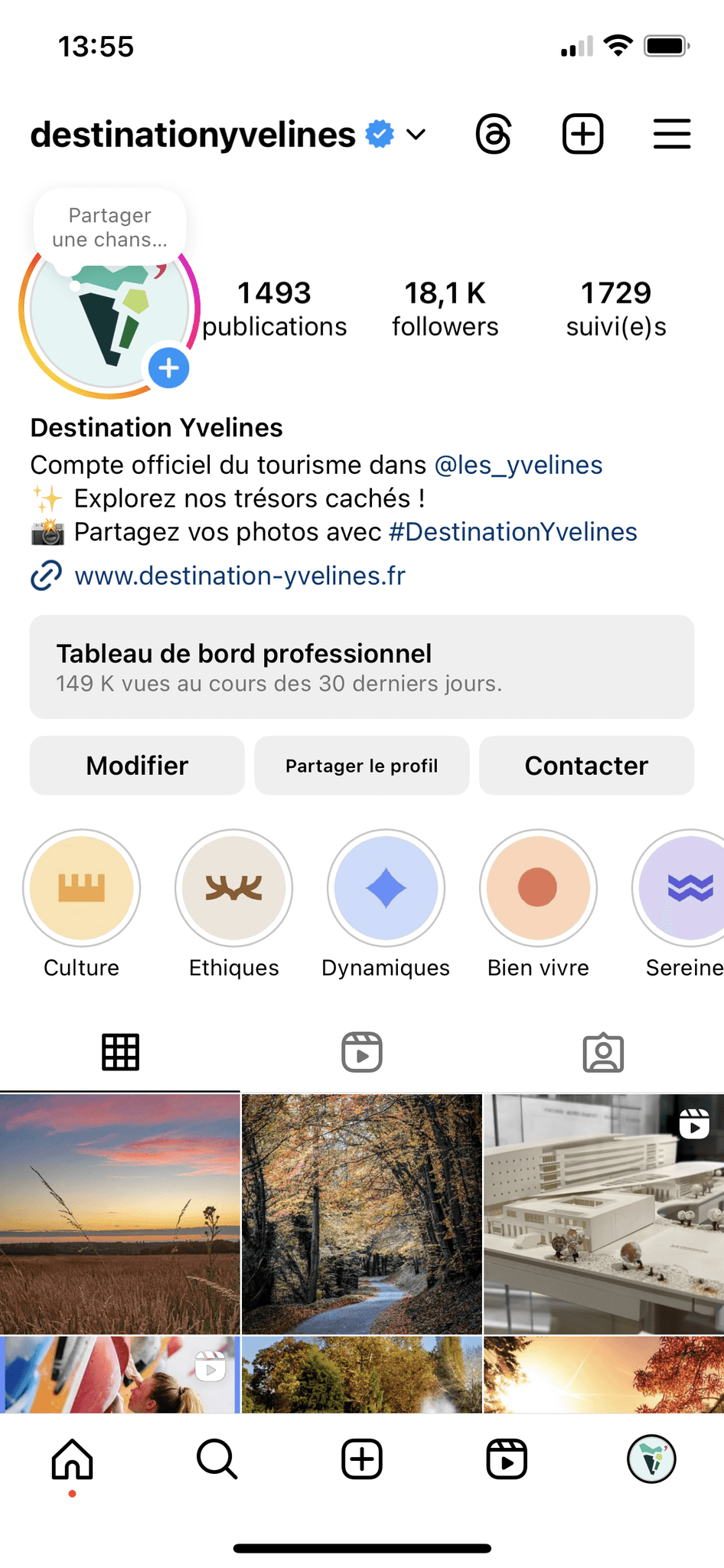Open the @les_yvelines mention link

(x=518, y=465)
